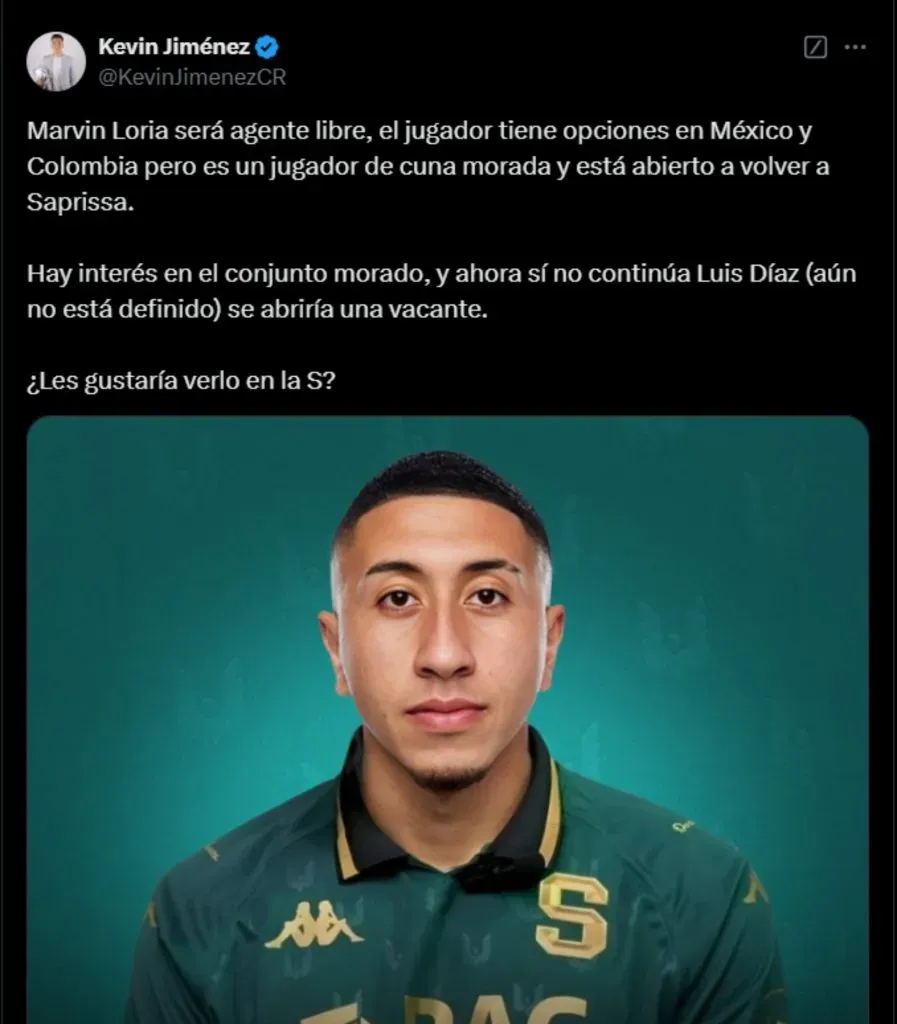Open Kevin Jiménez's profile picture
The width and height of the screenshot is (897, 1024).
coord(56,62)
